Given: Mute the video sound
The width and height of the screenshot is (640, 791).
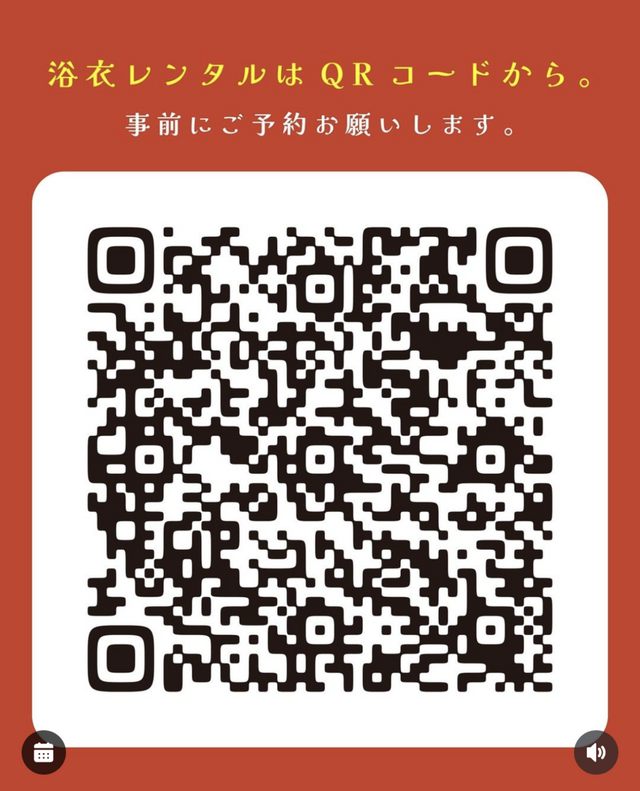Looking at the screenshot, I should tap(596, 753).
